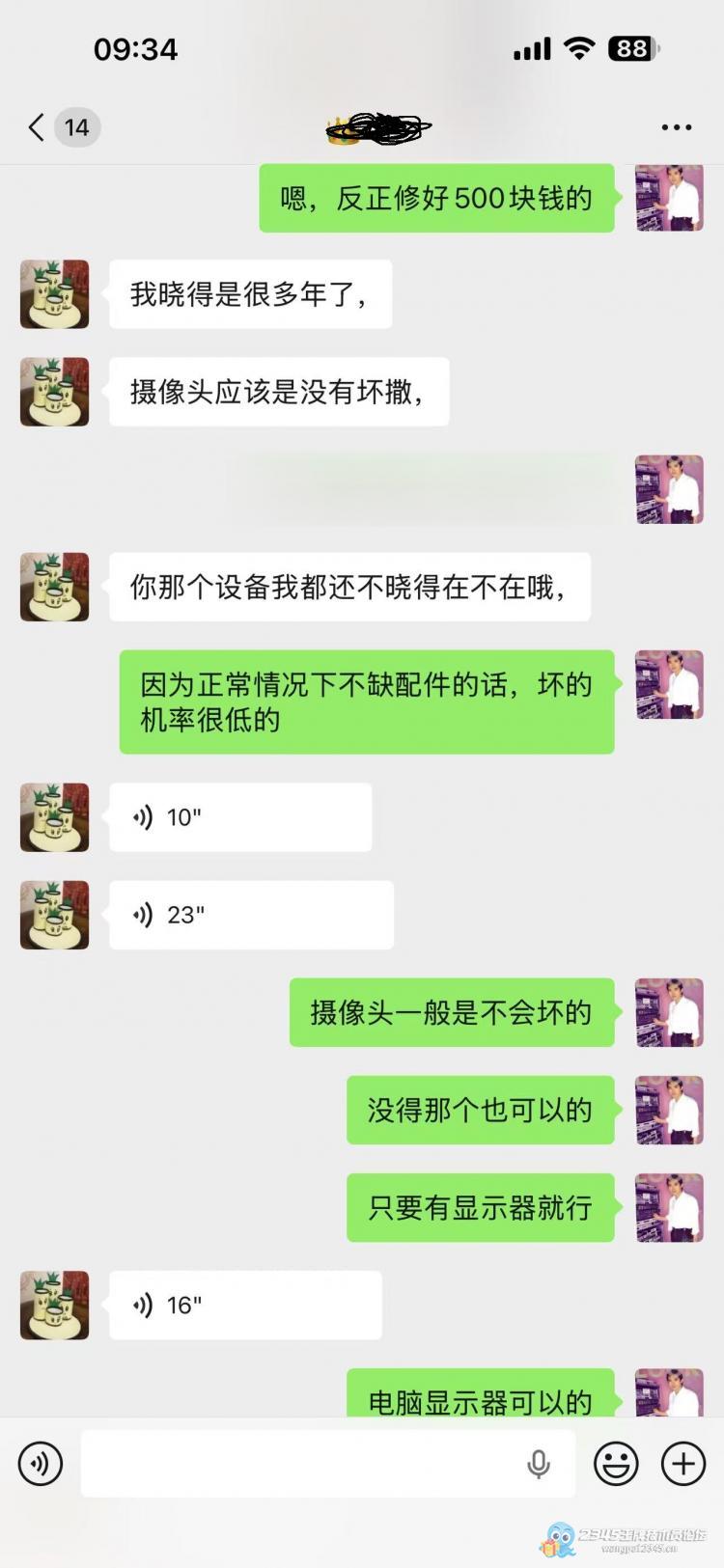Open the chat info overflow menu
Screen dimensions: 724x1568
click(x=676, y=127)
